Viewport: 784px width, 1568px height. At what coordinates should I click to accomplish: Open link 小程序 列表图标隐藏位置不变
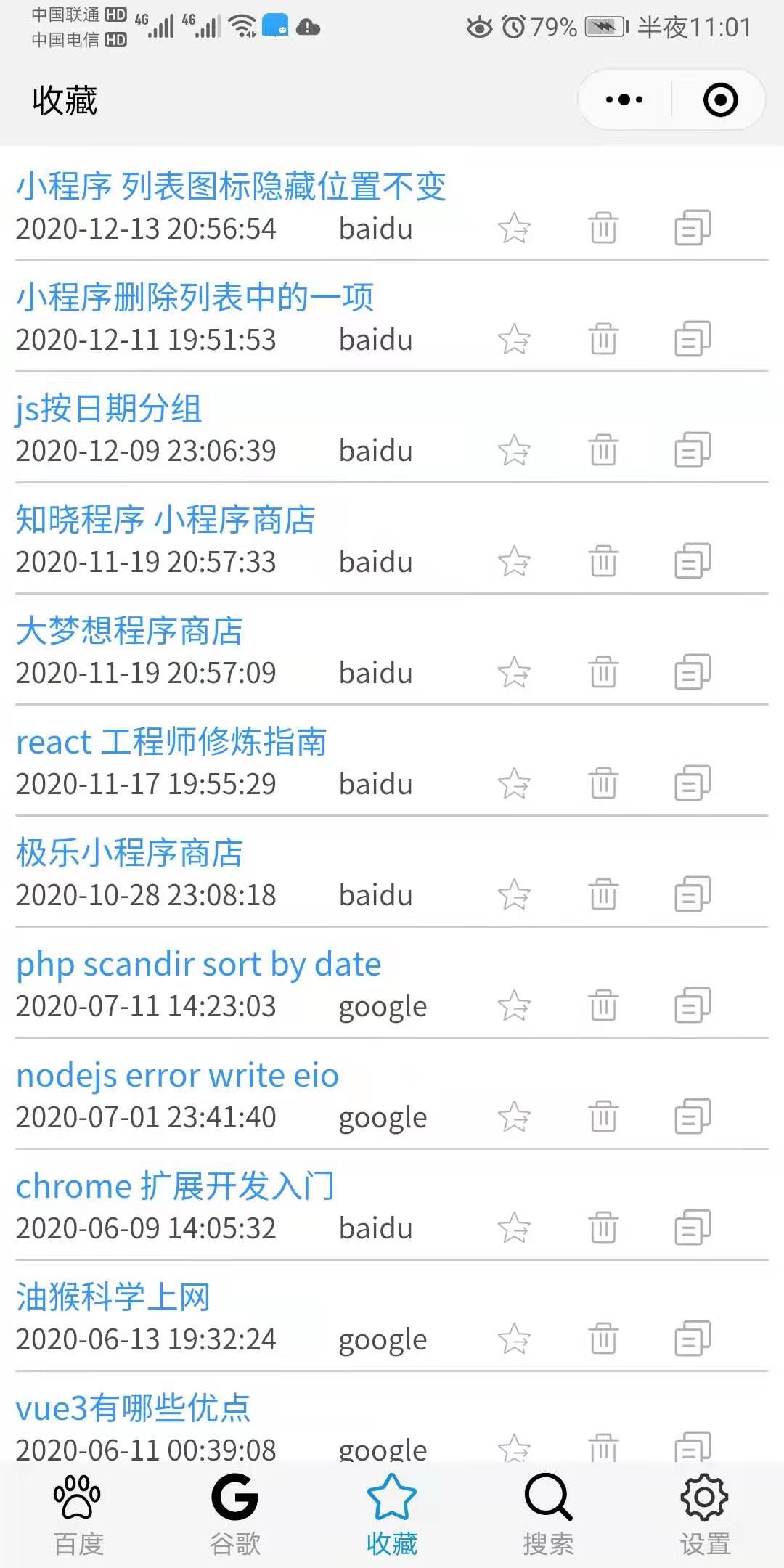231,186
